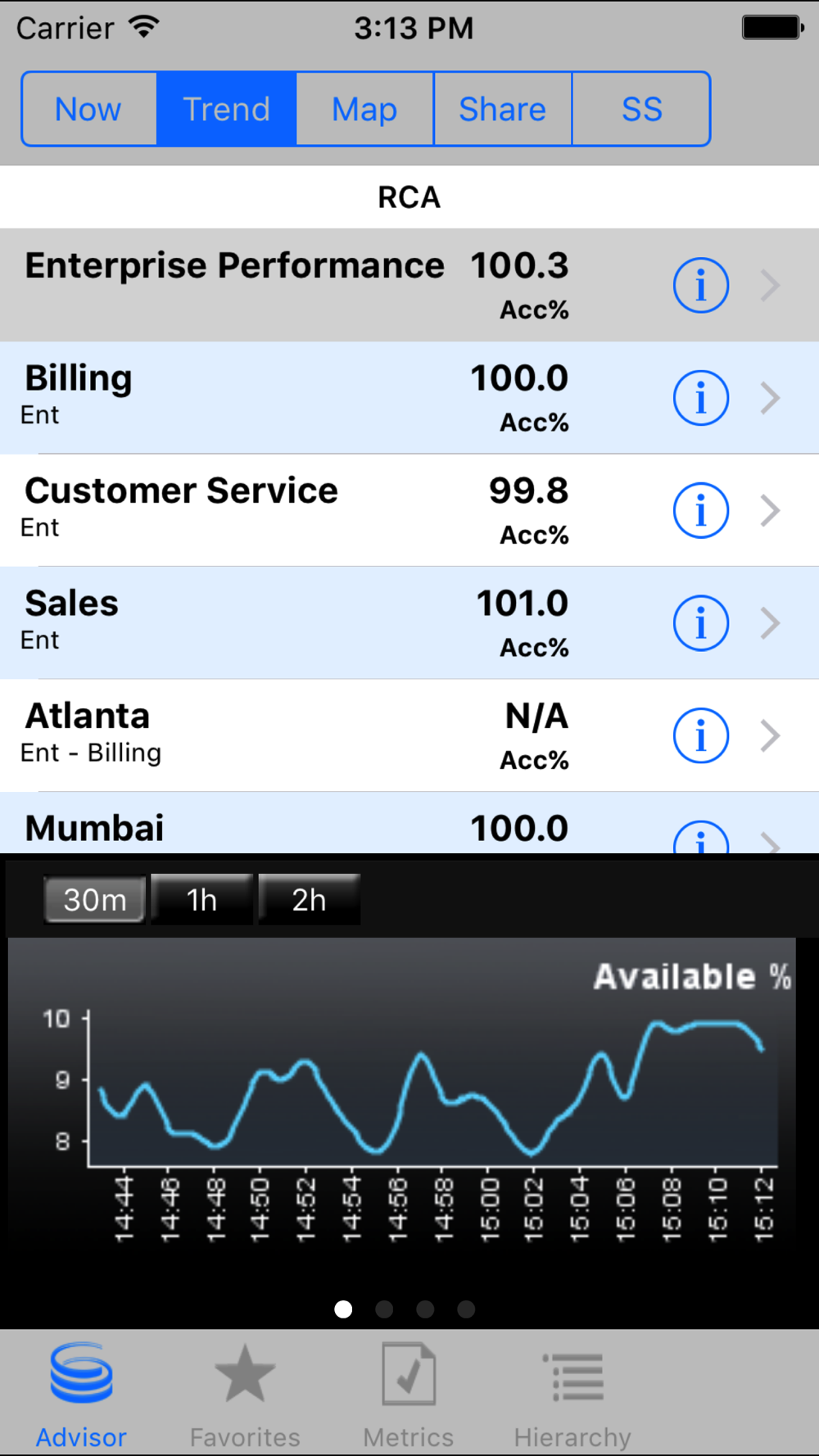Go to the Favorites tab
Viewport: 819px width, 1456px height.
tap(245, 1396)
